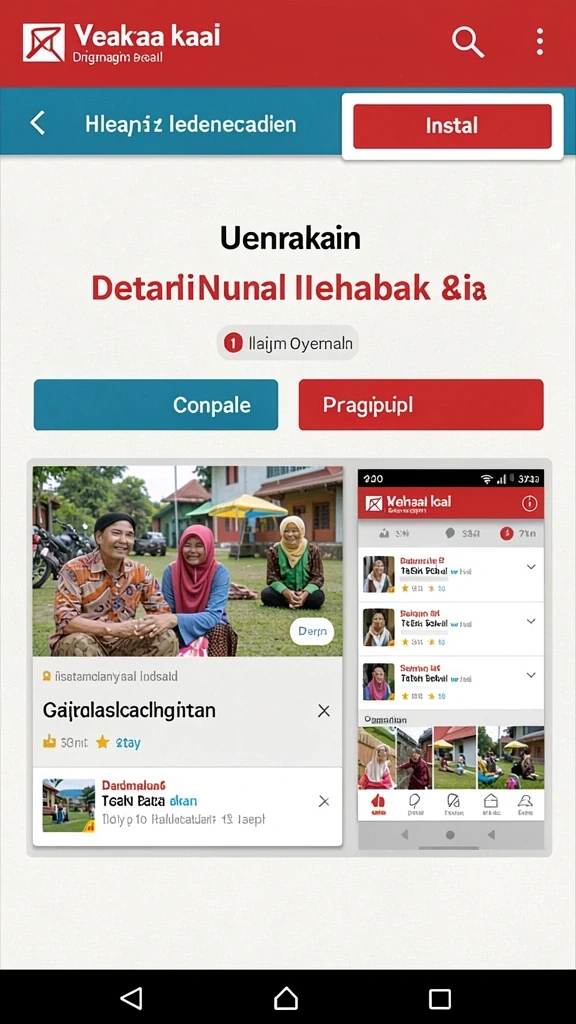Tap the Dern button on the photo
576x1024 pixels.
point(312,632)
